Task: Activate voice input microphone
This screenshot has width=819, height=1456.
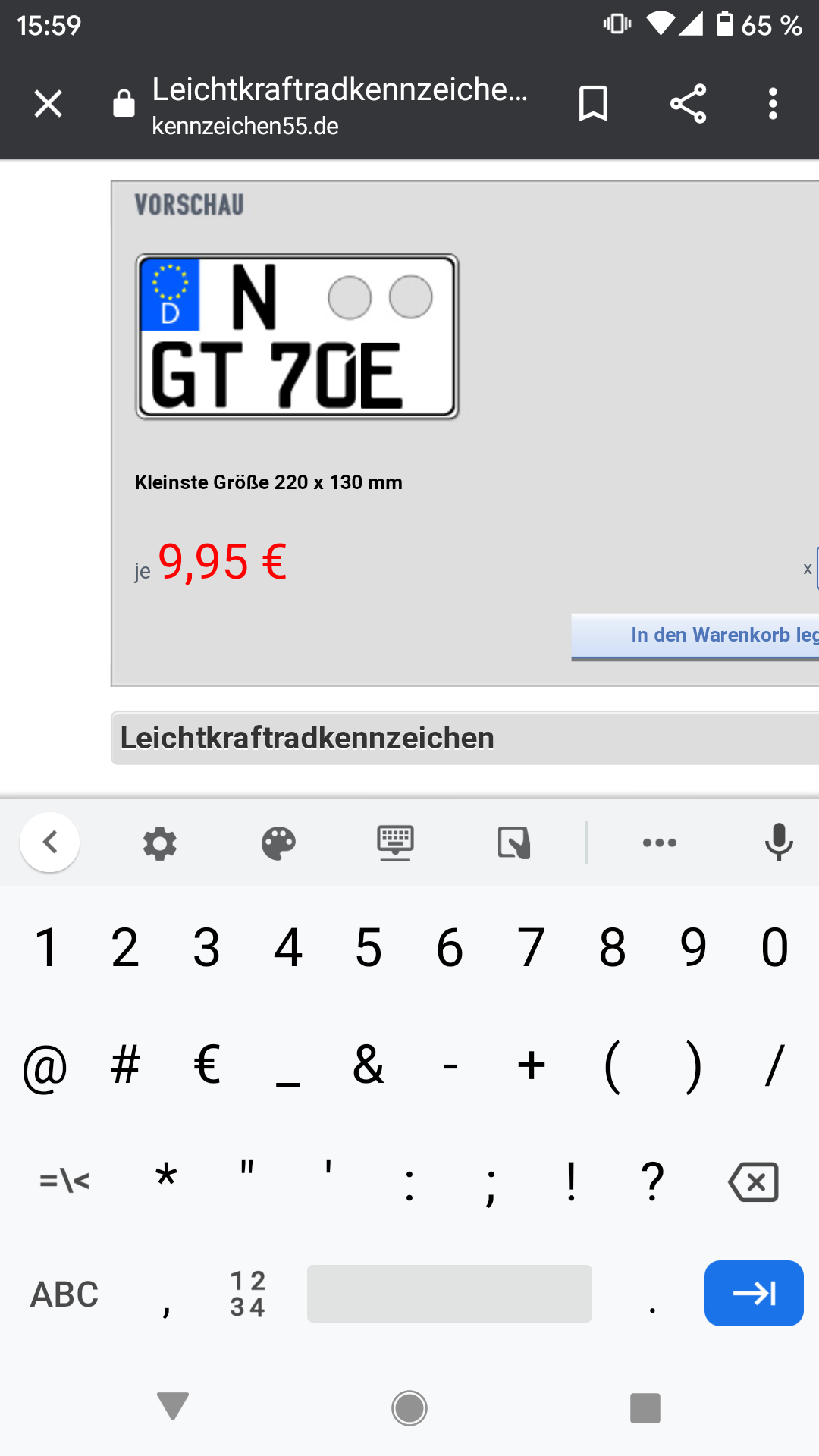Action: 778,843
